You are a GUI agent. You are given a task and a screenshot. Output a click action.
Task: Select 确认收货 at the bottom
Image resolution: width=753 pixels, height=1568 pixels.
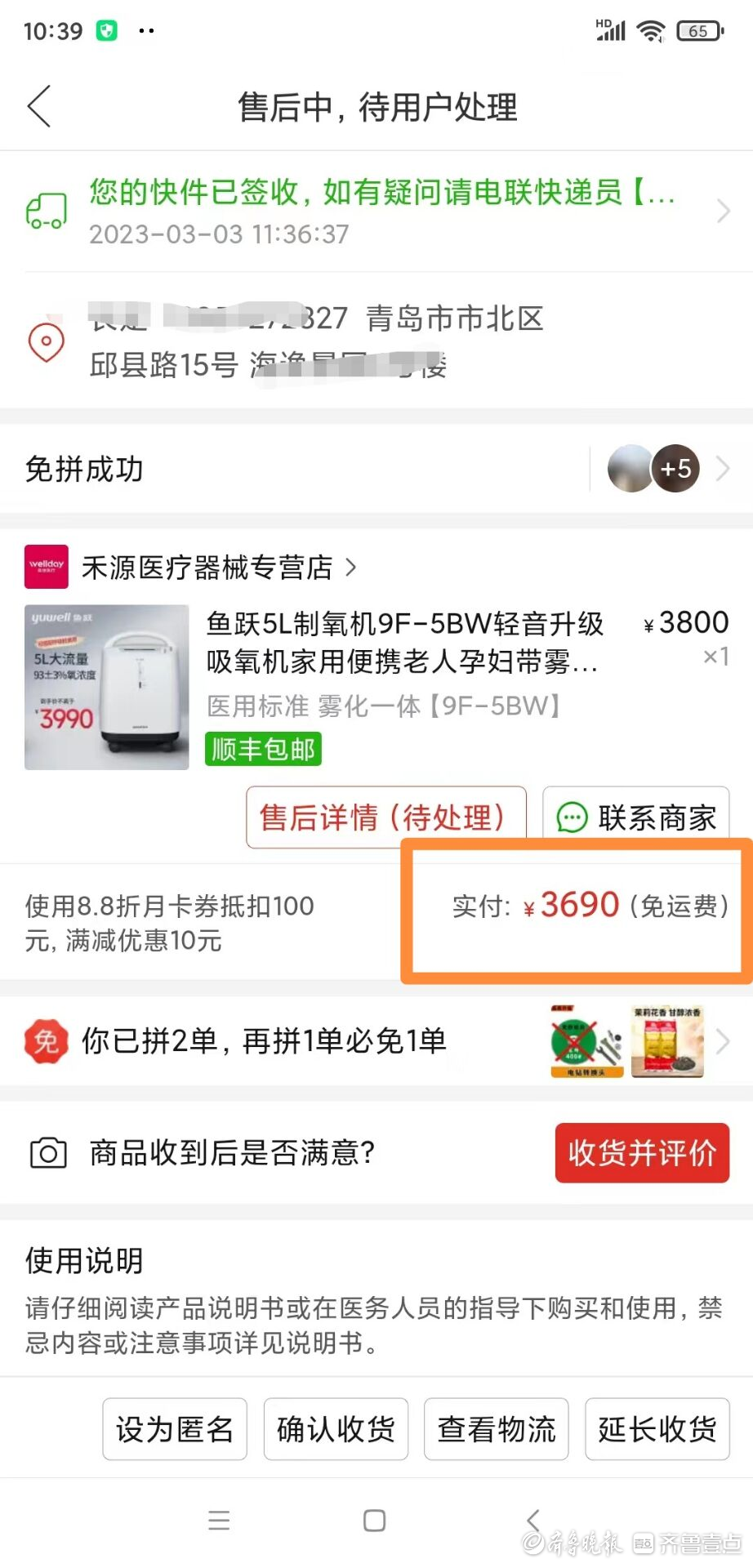335,1428
